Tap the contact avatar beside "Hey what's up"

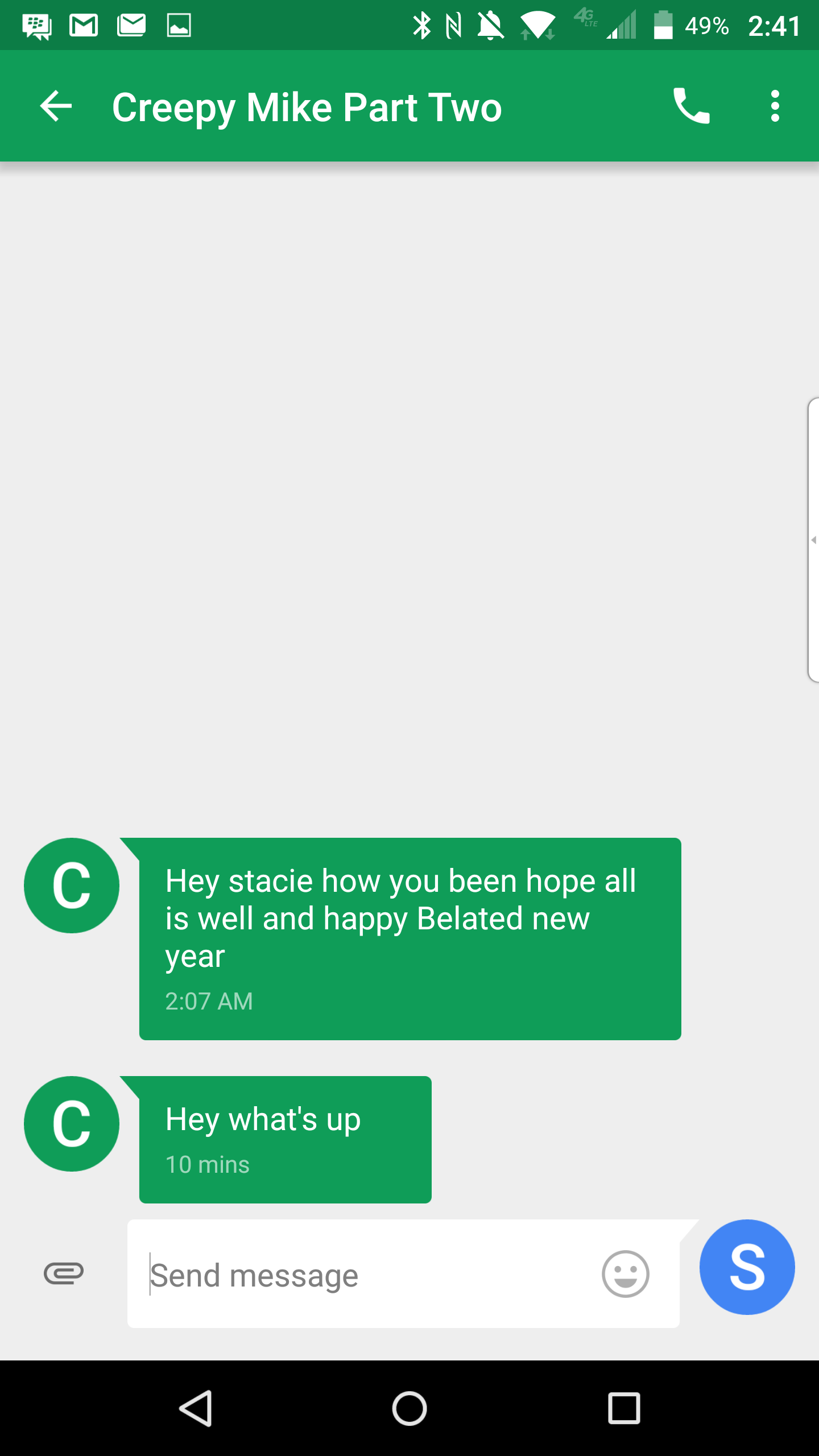[72, 1123]
